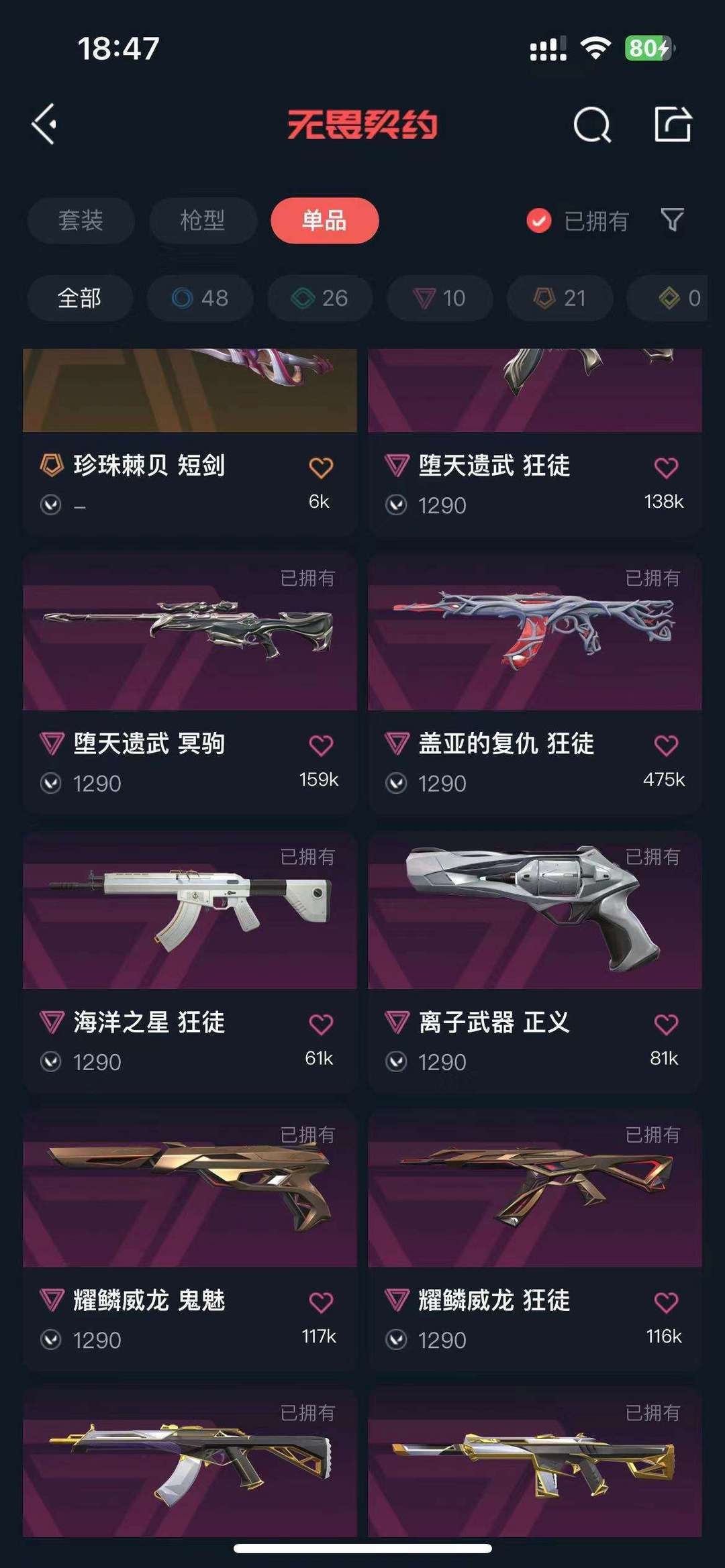This screenshot has height=1568, width=725.
Task: Like the 耀鳞威龙 鬼魅 skin
Action: 321,1302
